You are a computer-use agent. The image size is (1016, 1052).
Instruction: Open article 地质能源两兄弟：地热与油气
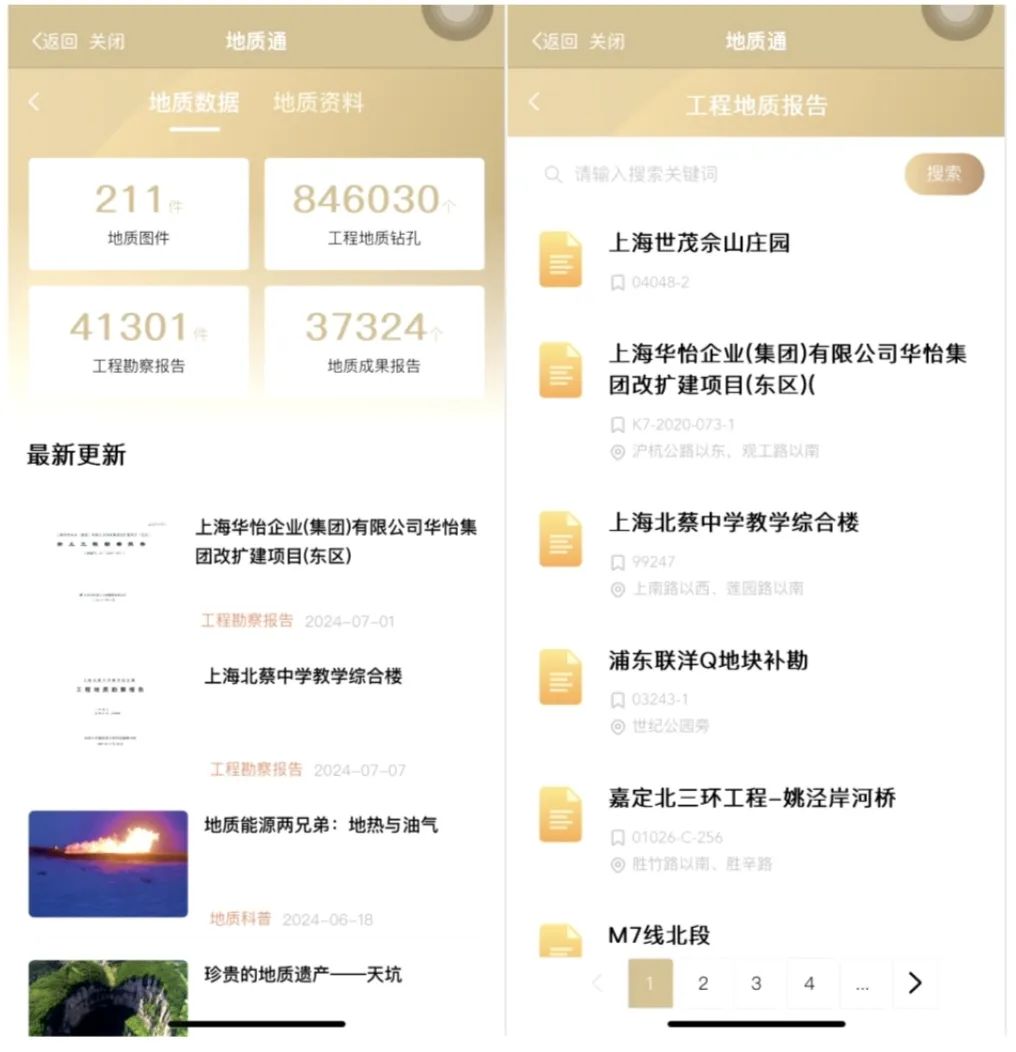321,826
